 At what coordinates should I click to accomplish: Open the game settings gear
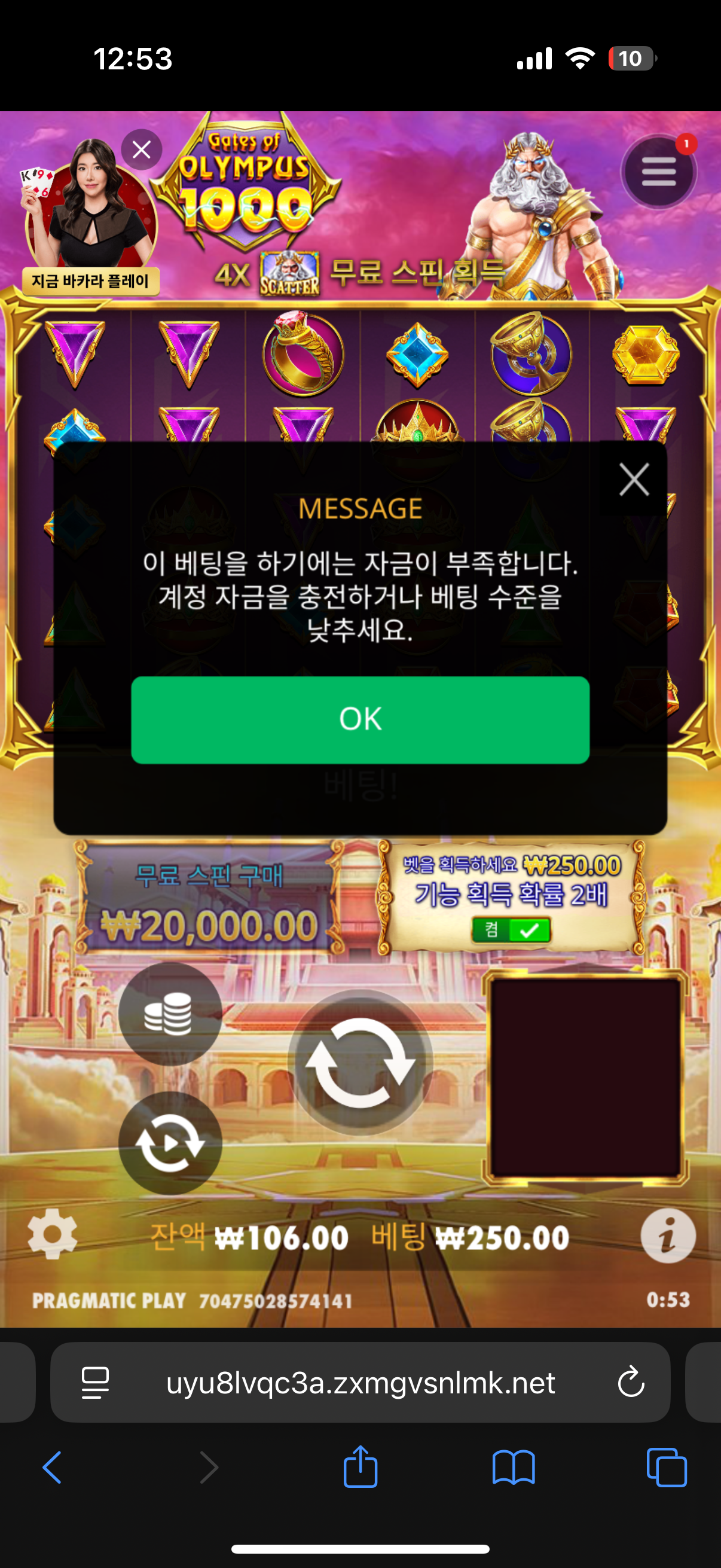point(53,1234)
